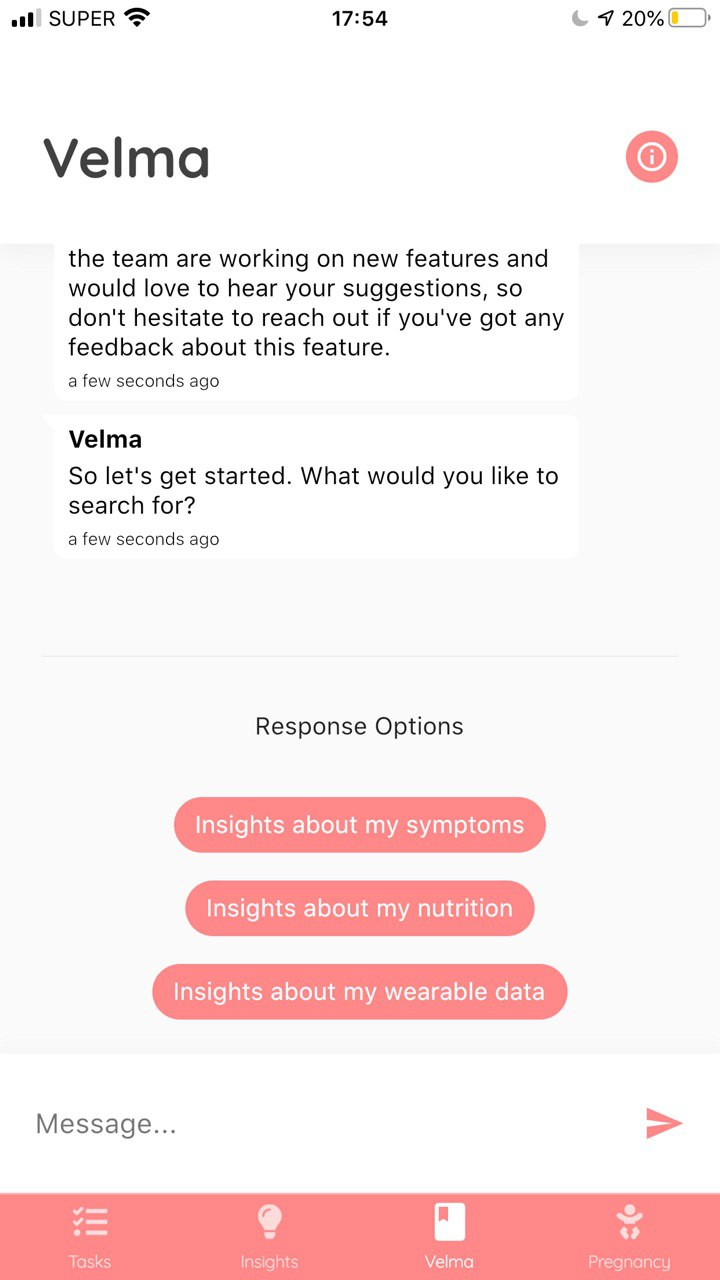Select Insights about my nutrition

(x=360, y=908)
